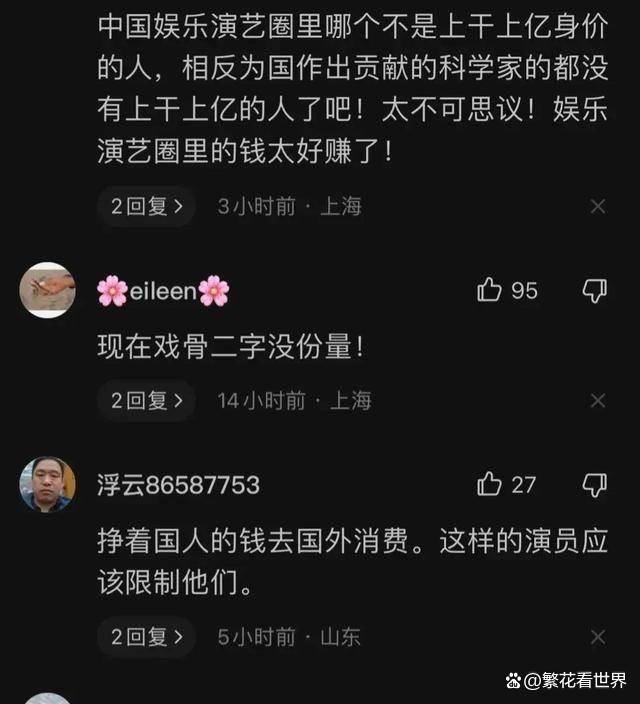This screenshot has height=704, width=640.
Task: Dislike 浮云86587753's comment
Action: coord(595,485)
